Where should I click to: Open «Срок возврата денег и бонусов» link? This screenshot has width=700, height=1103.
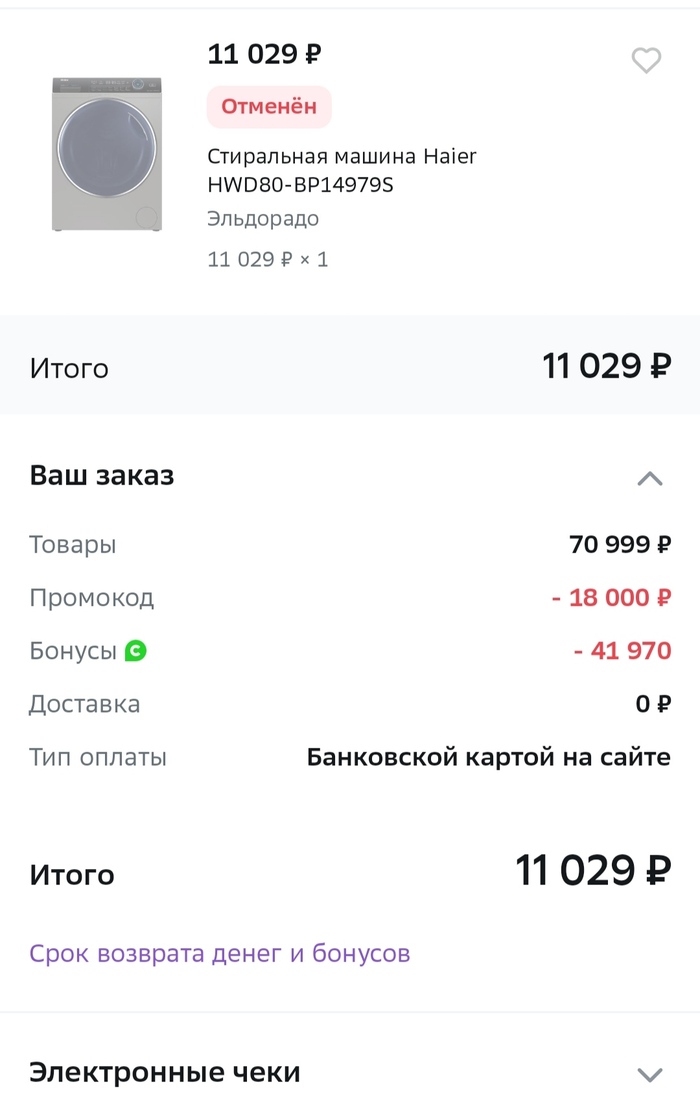click(220, 953)
